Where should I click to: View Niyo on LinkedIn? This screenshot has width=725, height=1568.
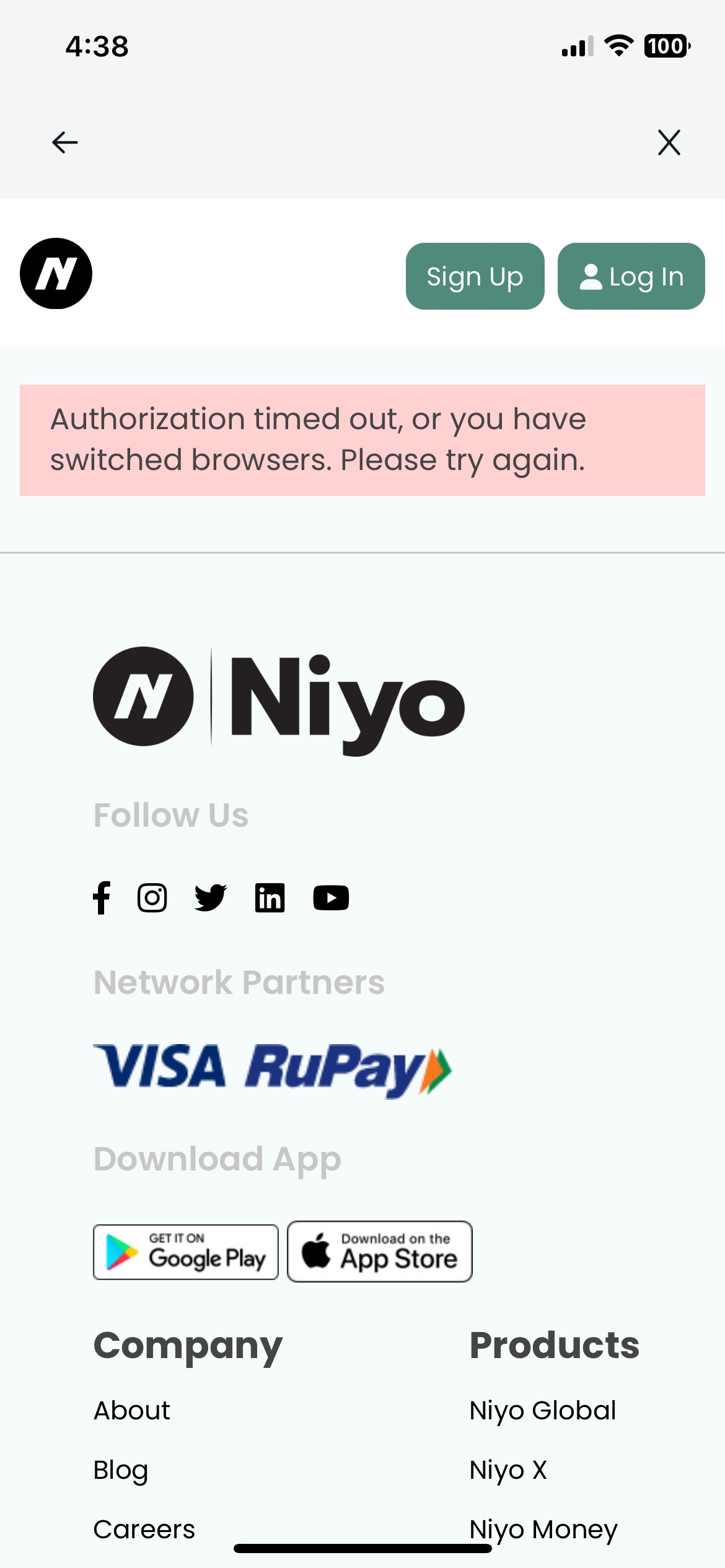[x=270, y=897]
